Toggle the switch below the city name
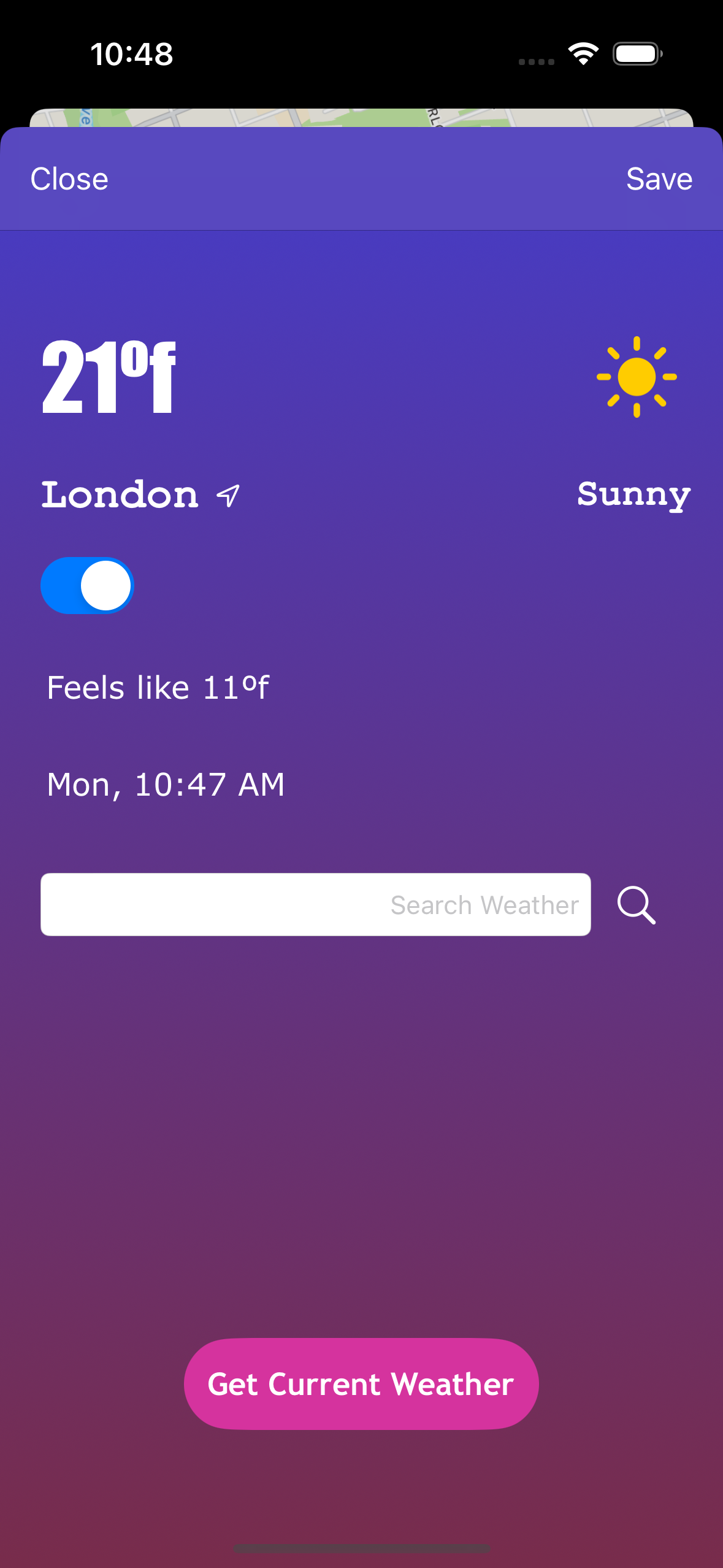This screenshot has height=1568, width=723. coord(86,586)
